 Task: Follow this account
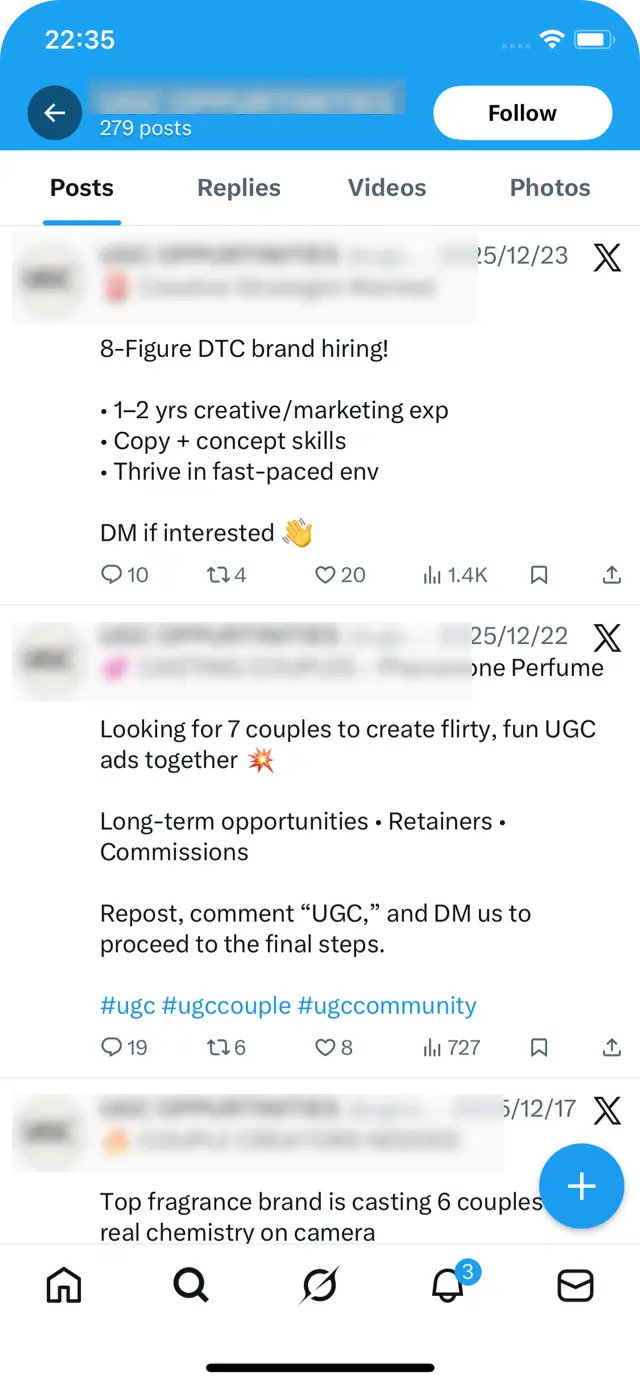click(x=522, y=113)
